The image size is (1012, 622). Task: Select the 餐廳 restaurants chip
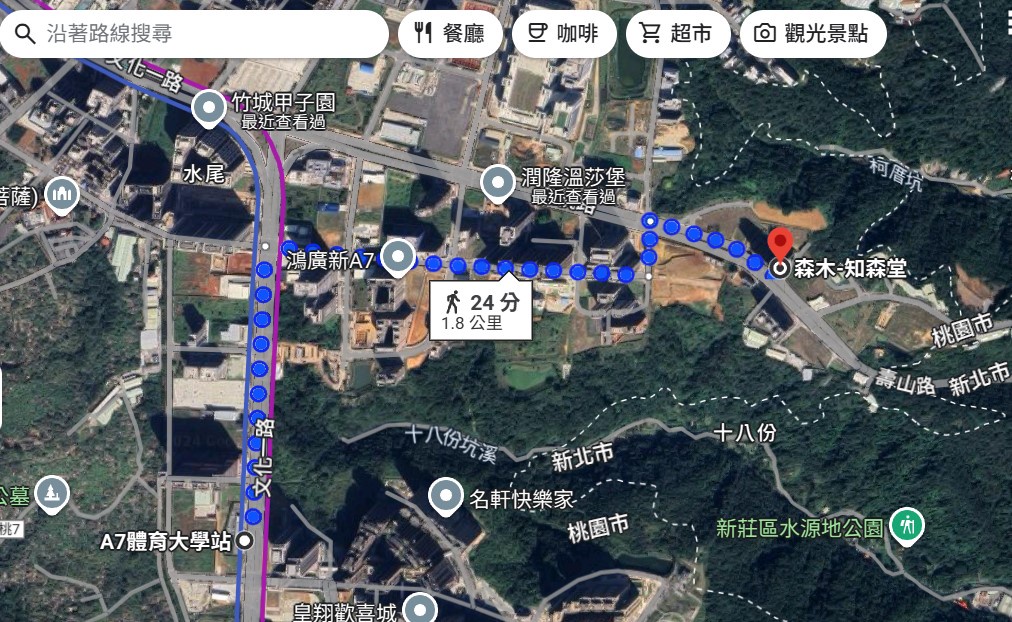pyautogui.click(x=450, y=34)
